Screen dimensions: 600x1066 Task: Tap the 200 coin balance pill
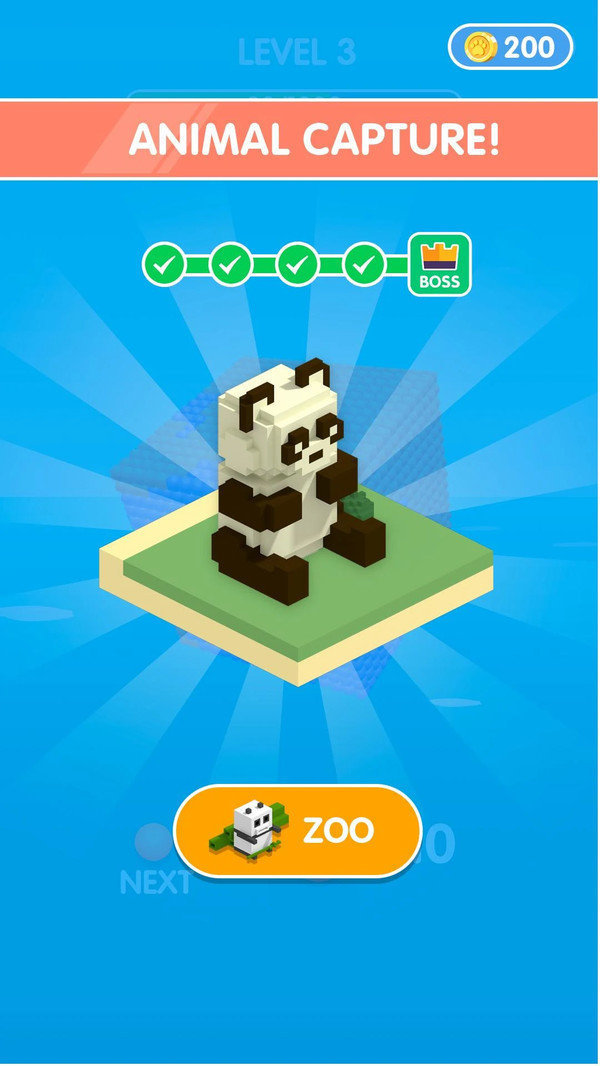(510, 46)
